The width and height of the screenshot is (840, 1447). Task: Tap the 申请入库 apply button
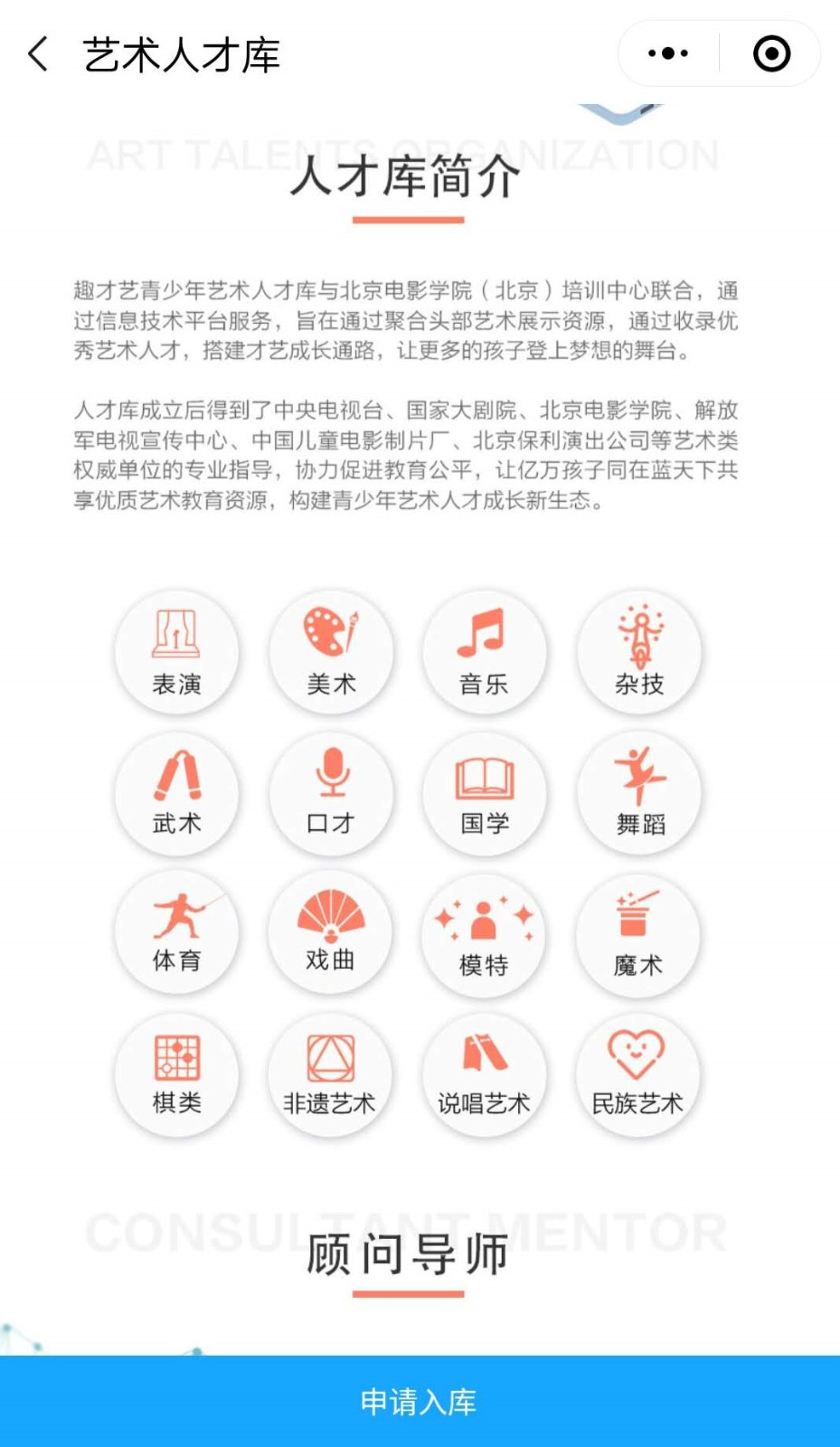coord(420,1401)
